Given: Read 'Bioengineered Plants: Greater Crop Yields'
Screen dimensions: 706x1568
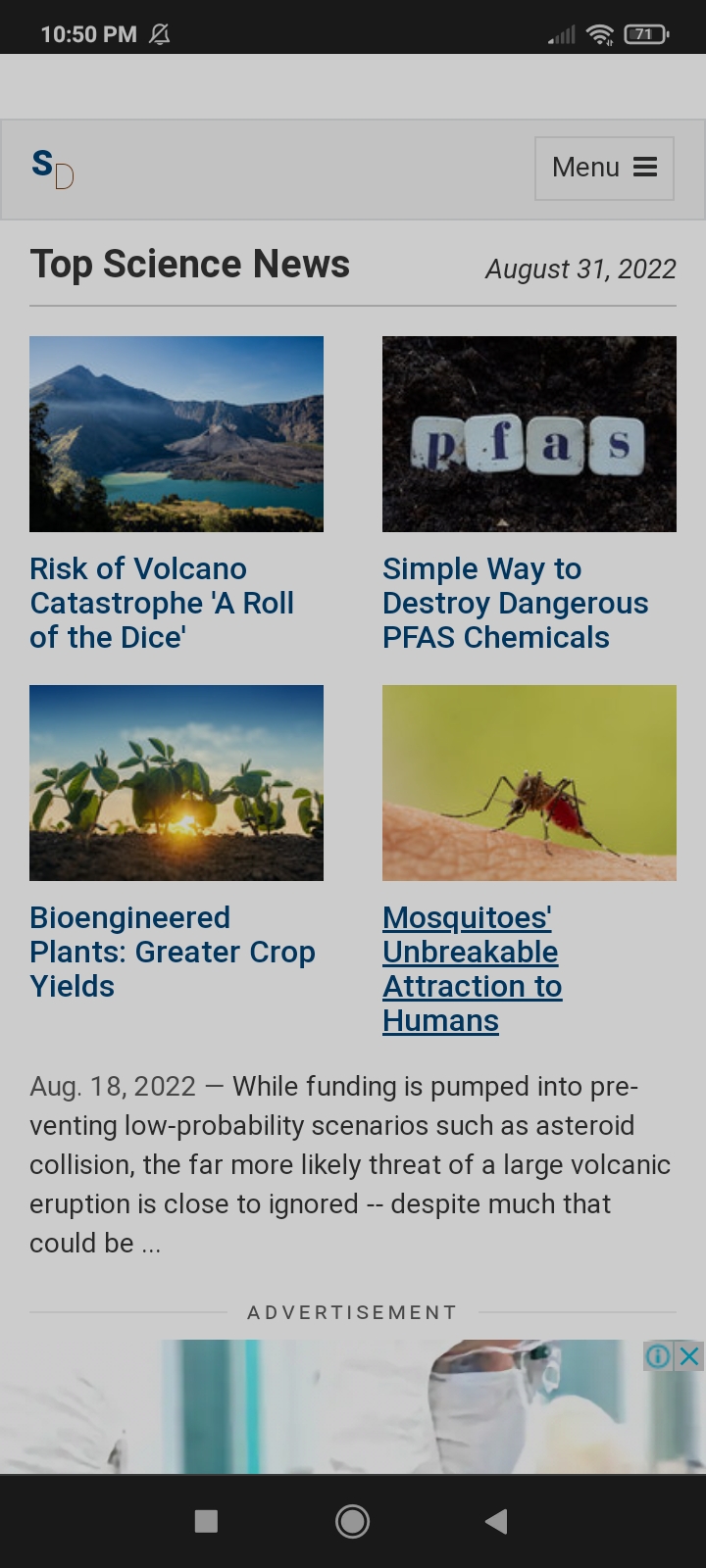Looking at the screenshot, I should click(x=172, y=952).
